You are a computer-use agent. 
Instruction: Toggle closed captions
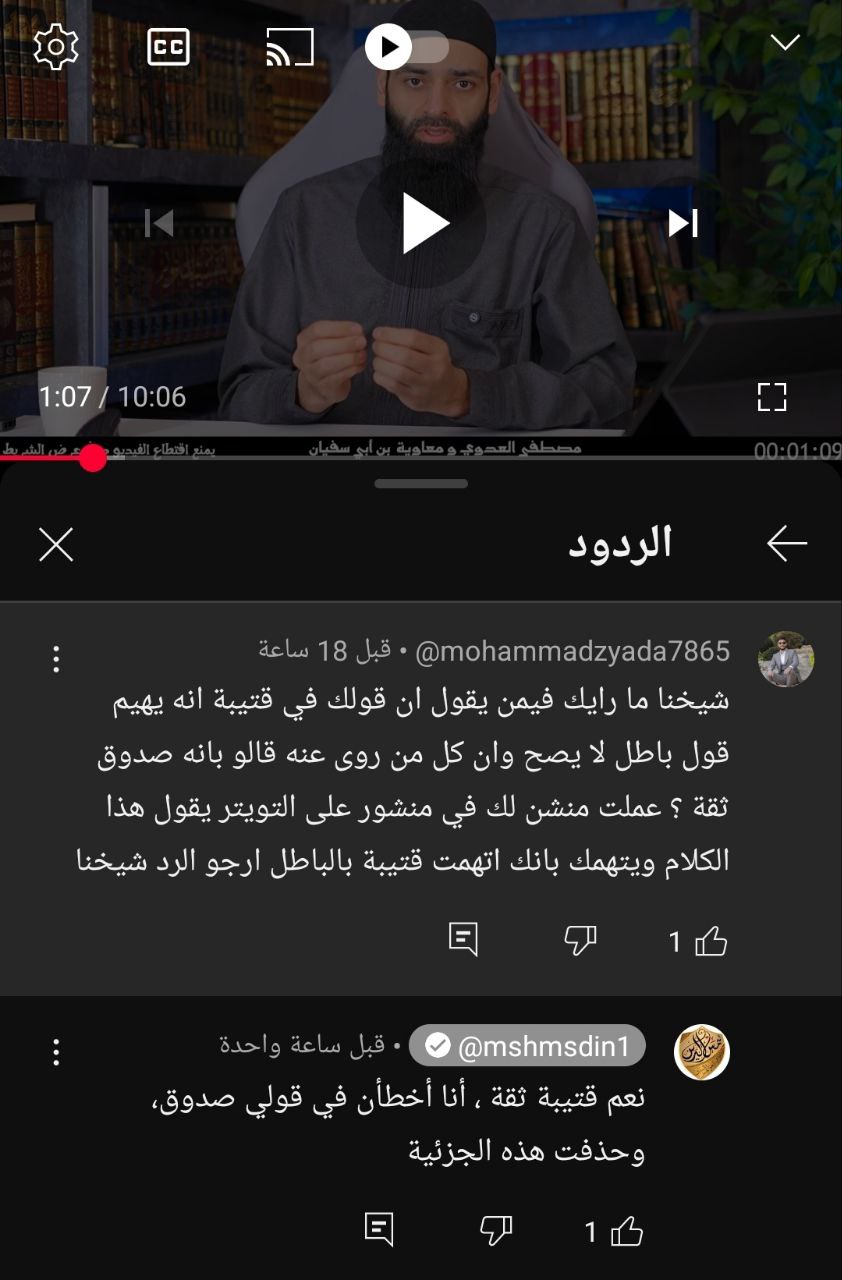coord(168,47)
